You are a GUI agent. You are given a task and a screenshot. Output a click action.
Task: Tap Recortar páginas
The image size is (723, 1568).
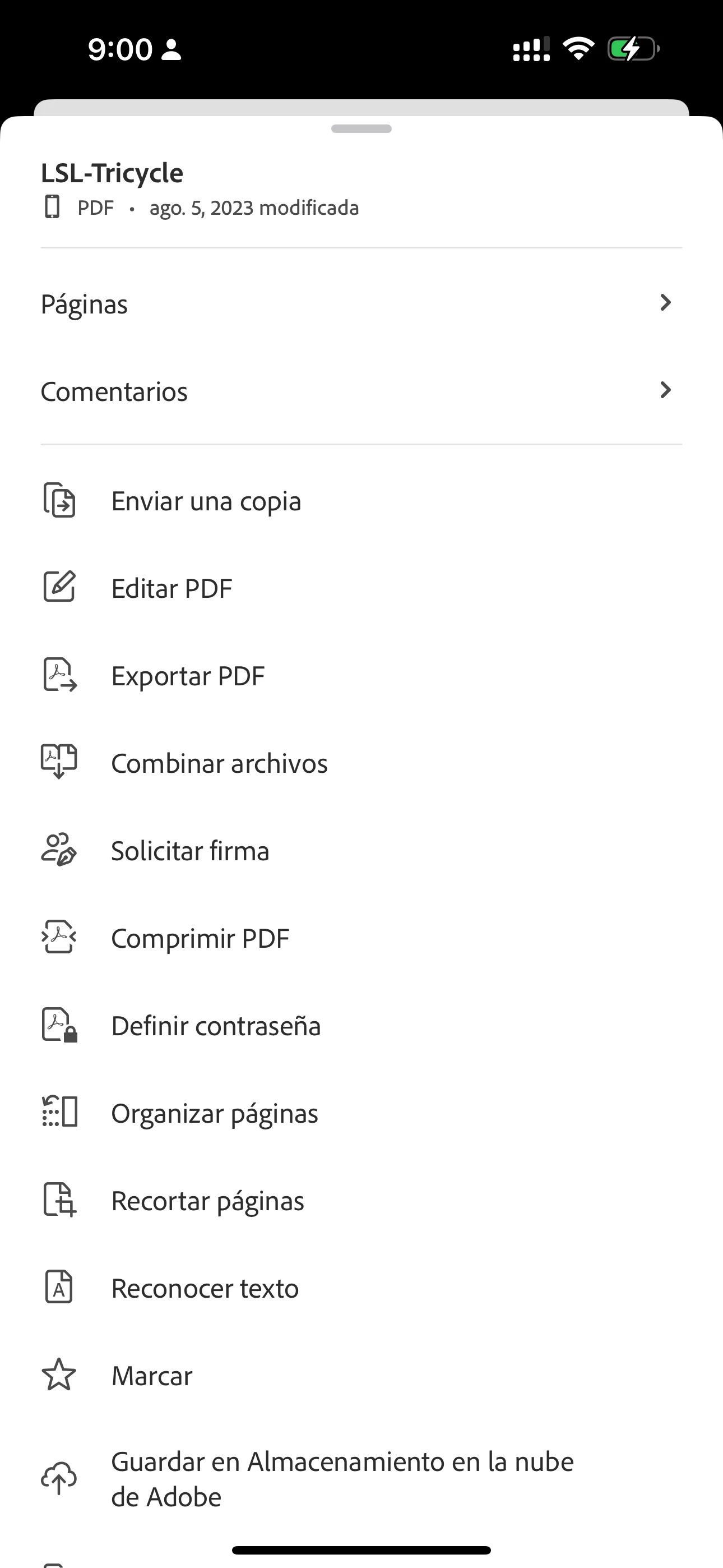point(207,1201)
